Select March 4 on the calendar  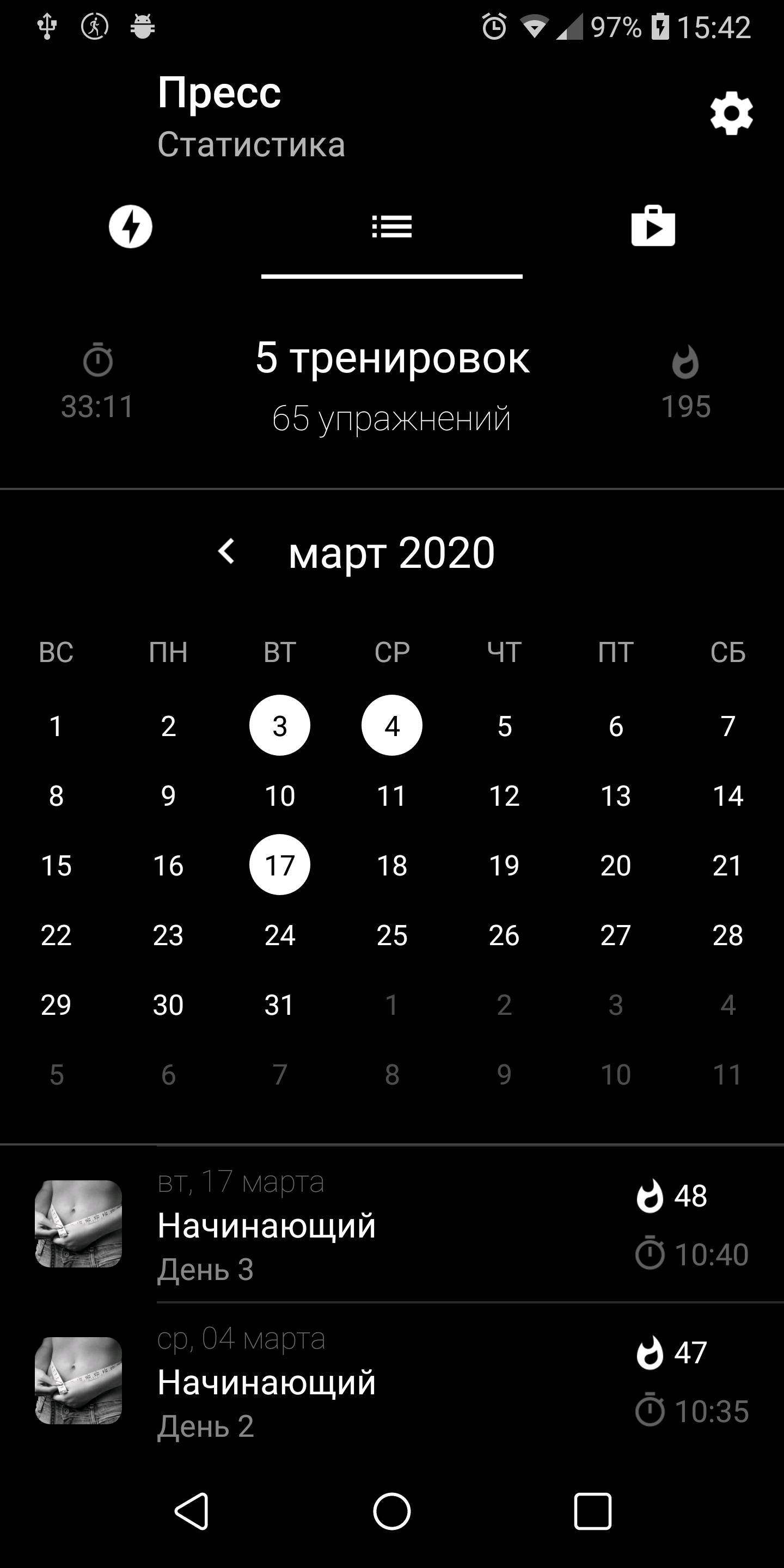(x=392, y=726)
